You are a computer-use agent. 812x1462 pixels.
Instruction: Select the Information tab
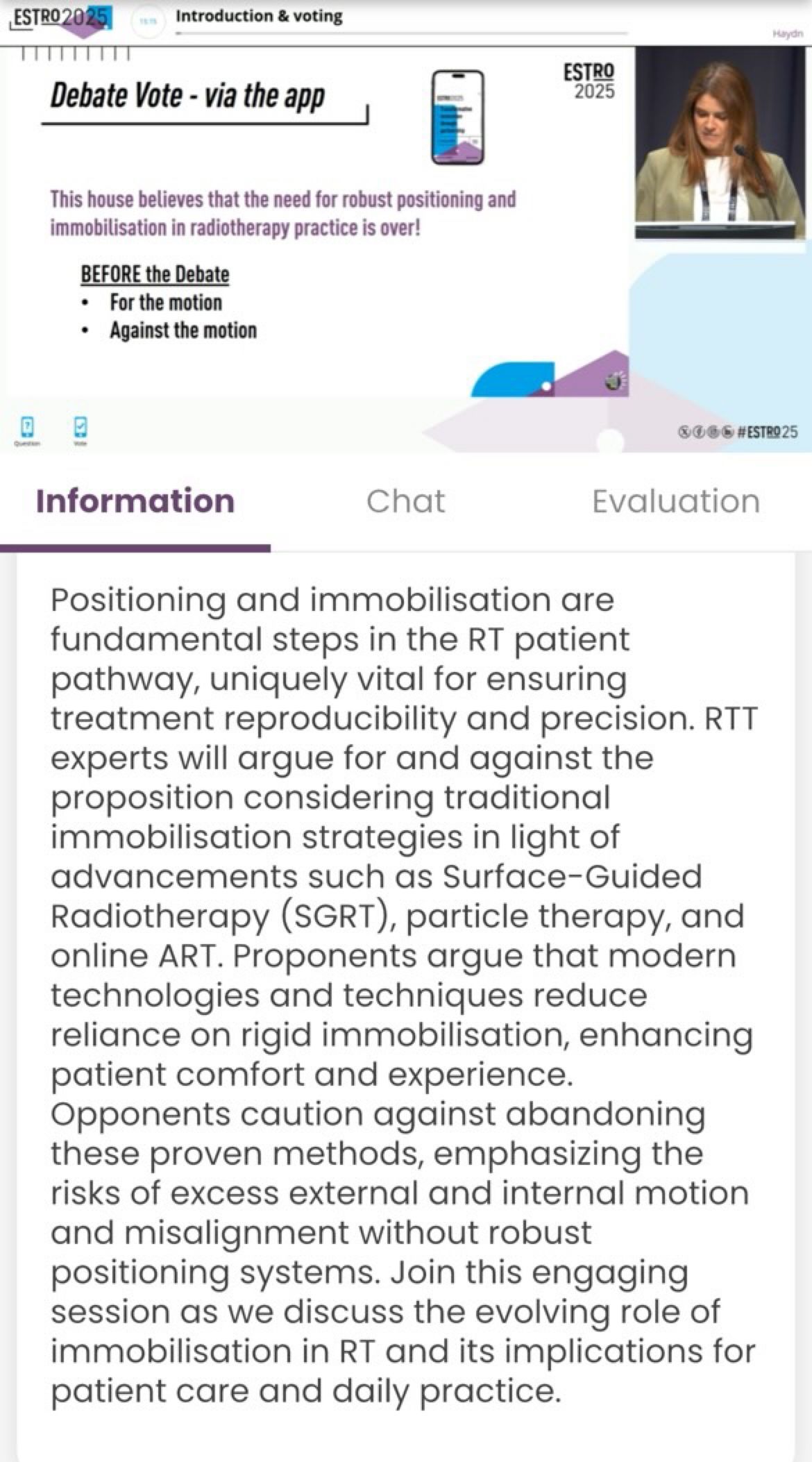pyautogui.click(x=135, y=501)
